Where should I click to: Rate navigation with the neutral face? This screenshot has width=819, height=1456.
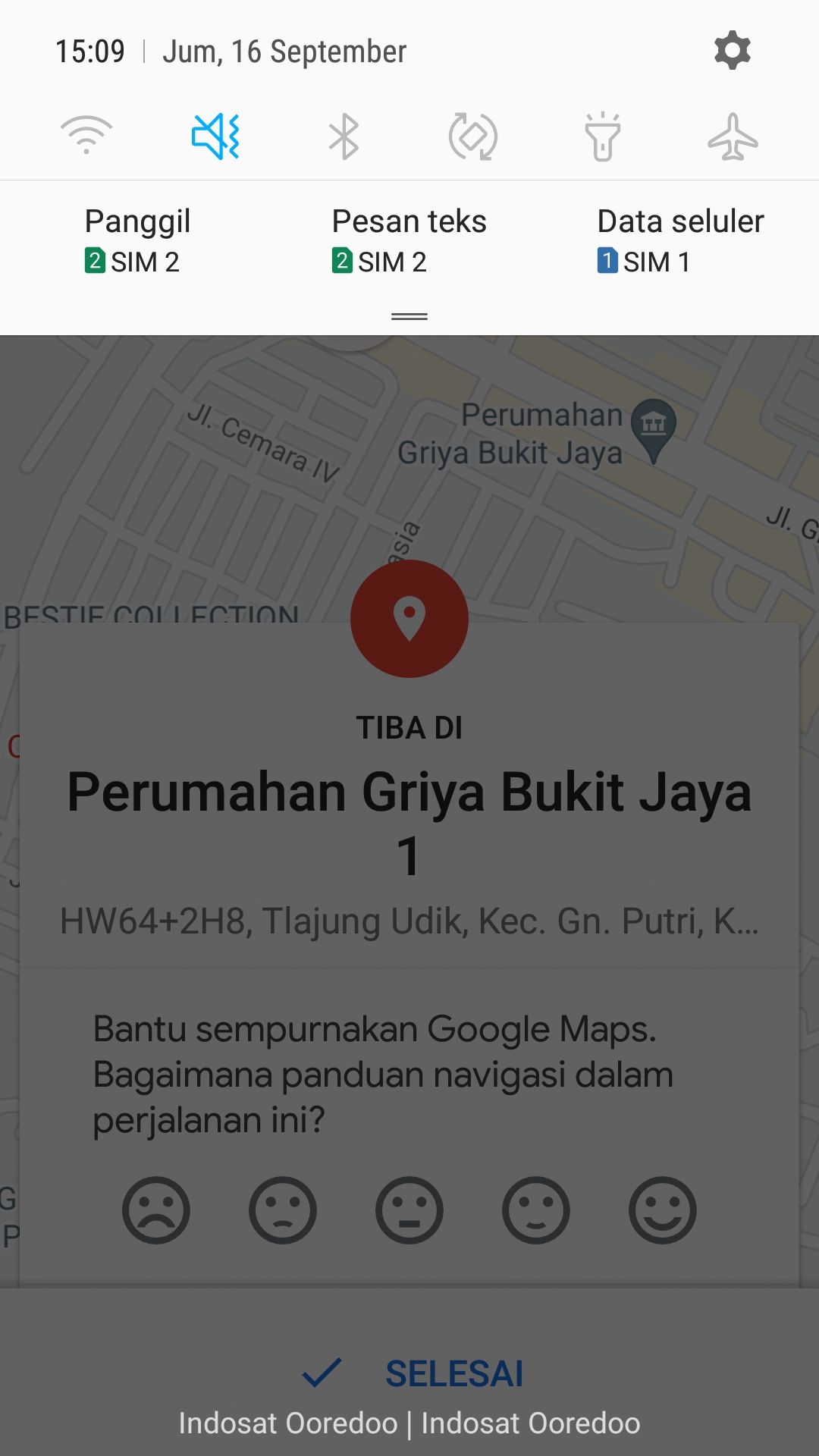coord(409,1210)
